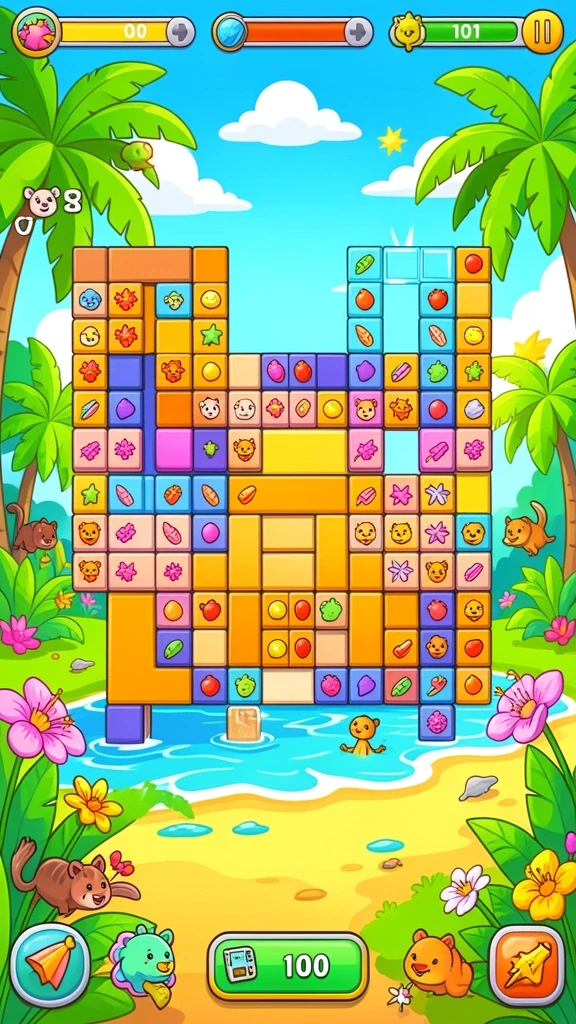The height and width of the screenshot is (1024, 576).
Task: Activate the bottom-left arrow booster
Action: [50, 964]
